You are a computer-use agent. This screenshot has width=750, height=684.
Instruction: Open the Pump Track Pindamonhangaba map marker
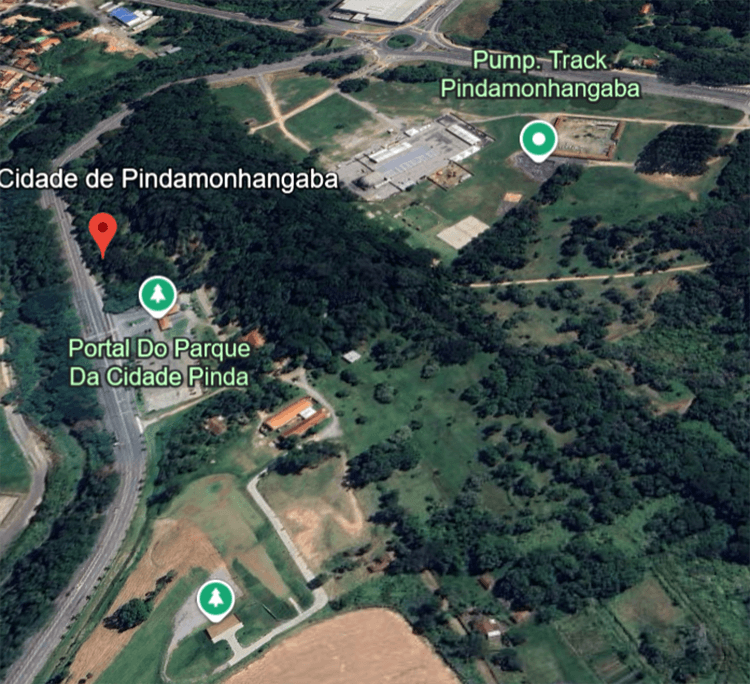[x=538, y=138]
